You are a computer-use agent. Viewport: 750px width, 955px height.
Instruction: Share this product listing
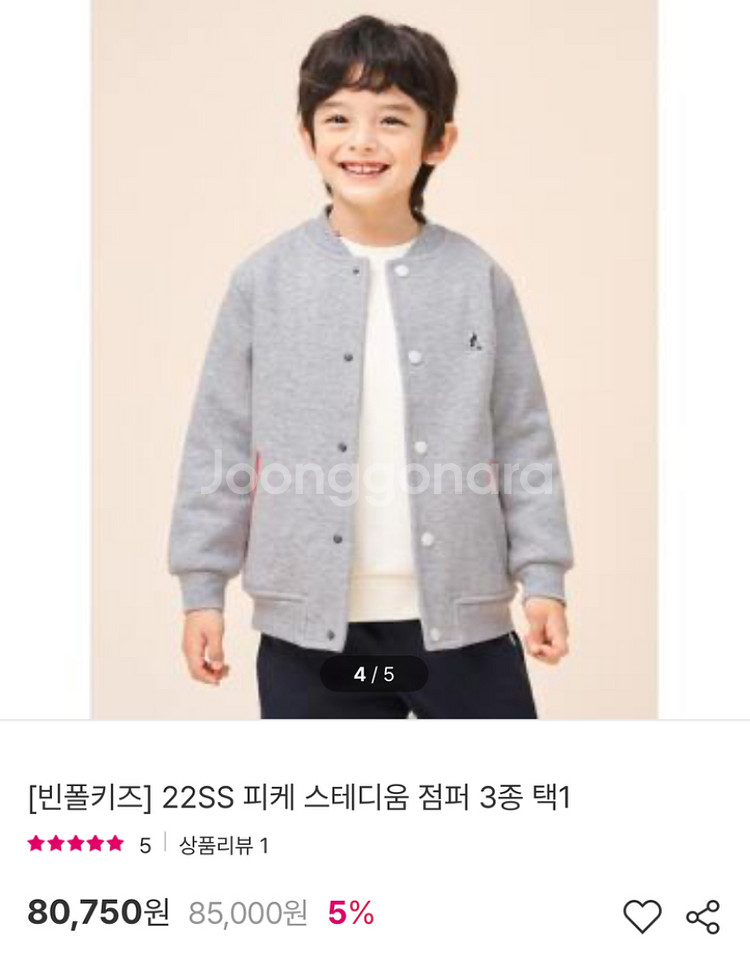(703, 916)
